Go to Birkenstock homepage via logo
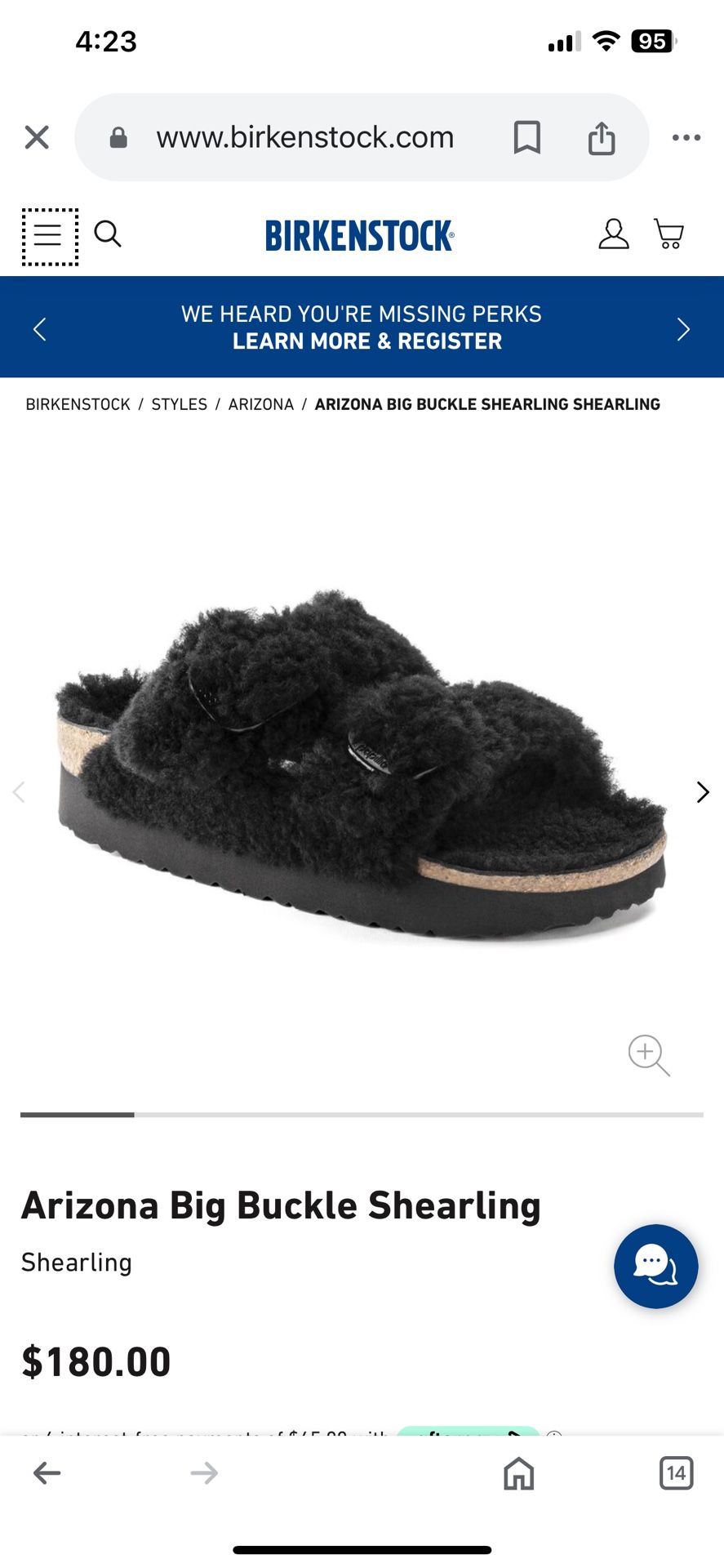This screenshot has width=724, height=1568. tap(359, 235)
